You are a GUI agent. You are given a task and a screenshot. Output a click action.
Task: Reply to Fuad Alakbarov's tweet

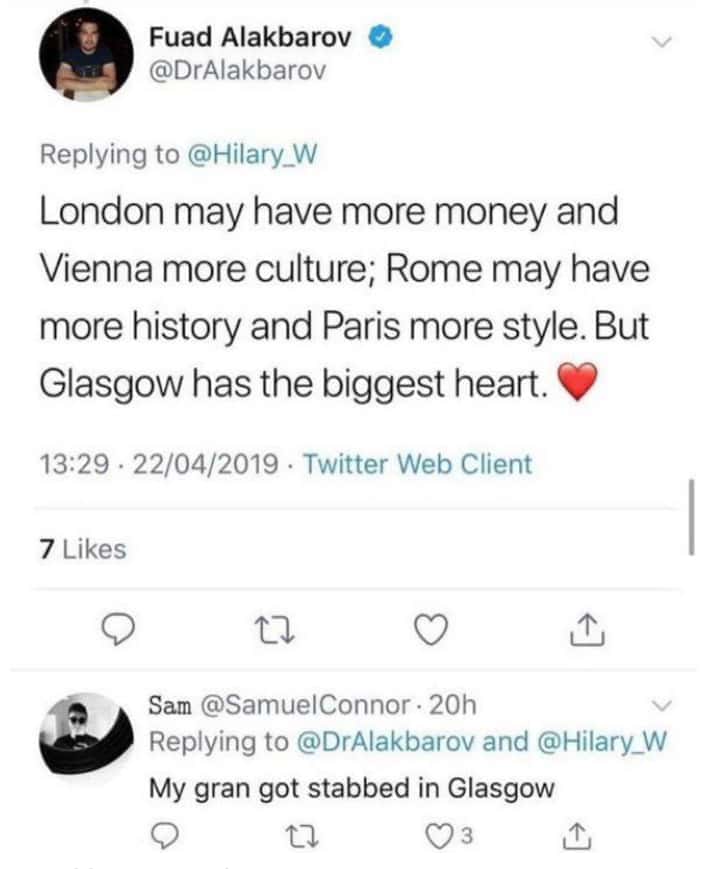pyautogui.click(x=121, y=629)
